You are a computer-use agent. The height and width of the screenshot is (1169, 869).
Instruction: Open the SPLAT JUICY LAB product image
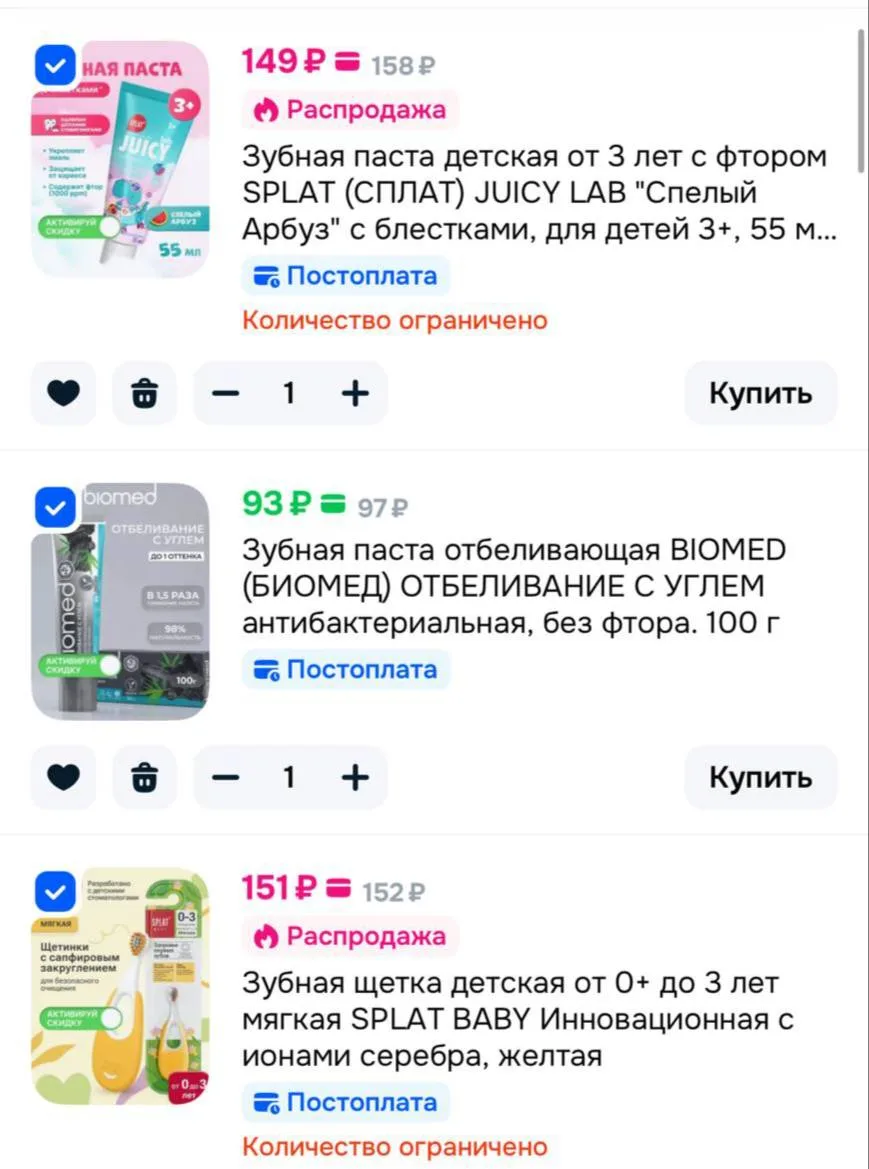pos(120,160)
